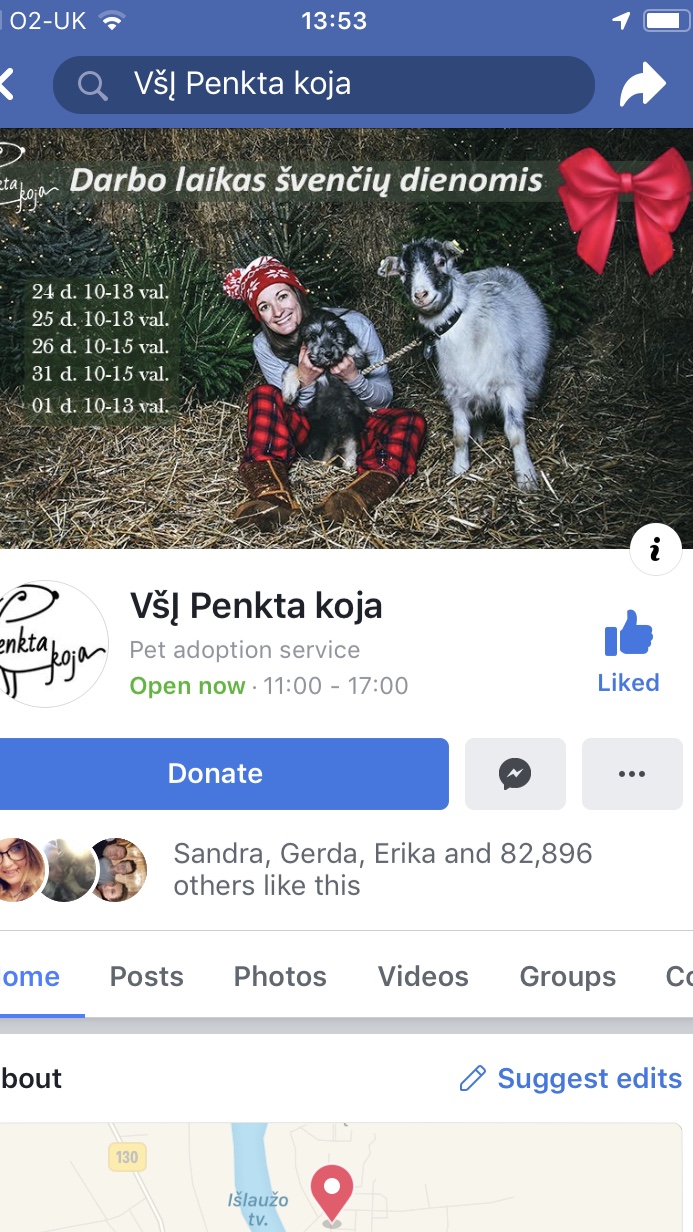See Sandra, Gerda, Erika and others who like this
Screen dimensions: 693x1232
tap(382, 869)
